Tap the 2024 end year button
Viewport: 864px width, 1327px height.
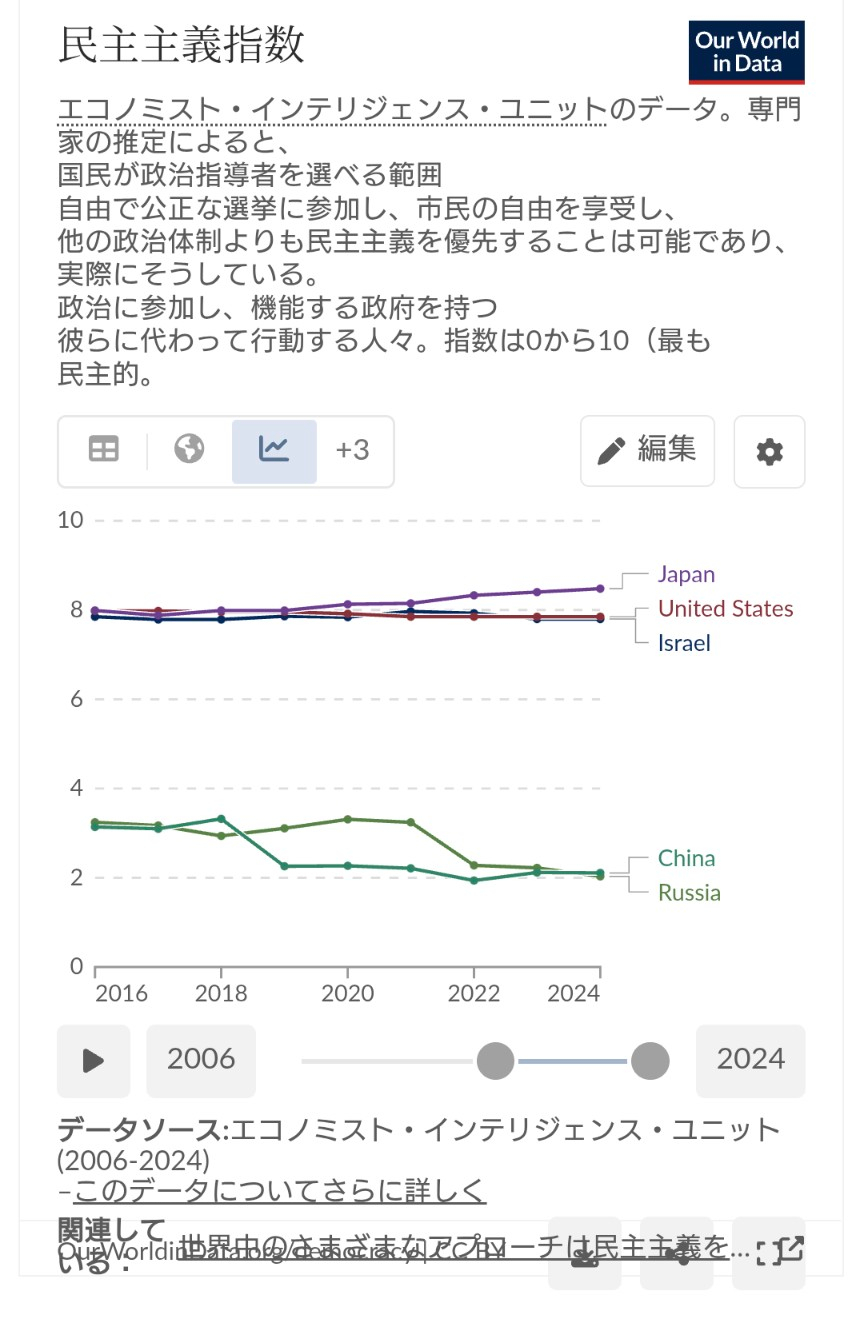[x=750, y=1061]
